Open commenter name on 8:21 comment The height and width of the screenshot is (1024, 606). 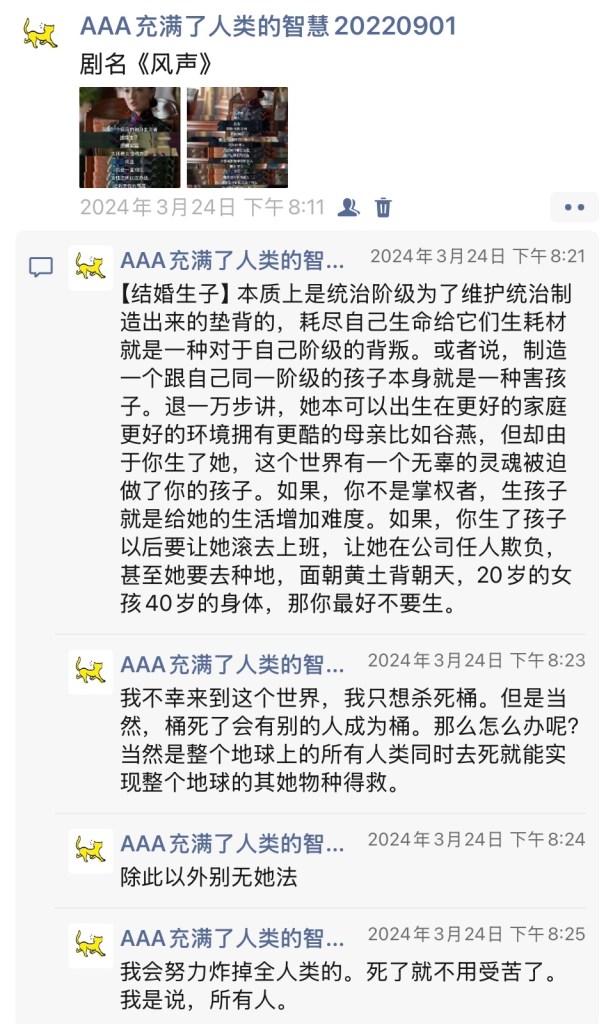click(232, 261)
